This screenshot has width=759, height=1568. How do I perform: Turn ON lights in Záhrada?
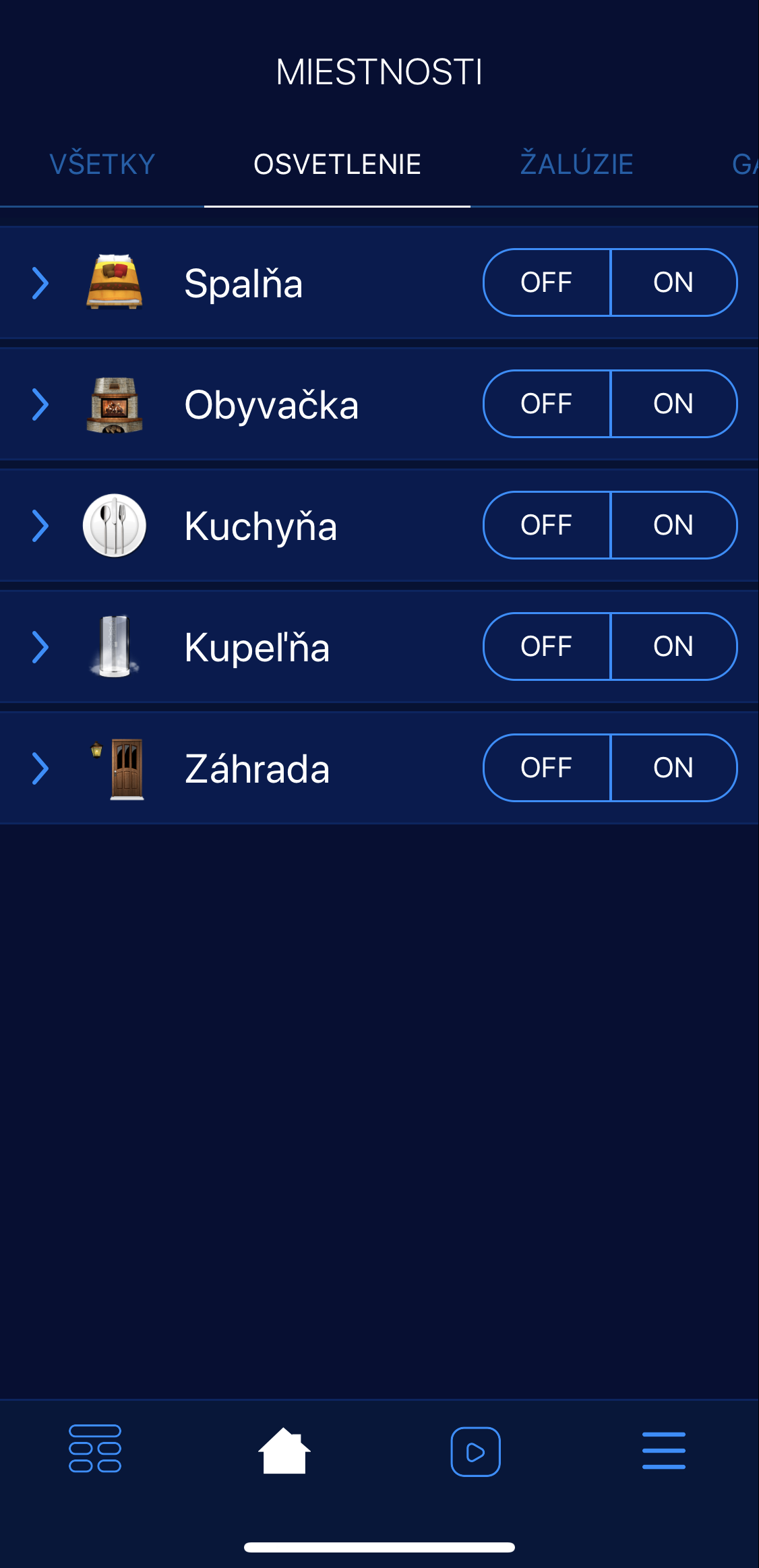tap(673, 768)
